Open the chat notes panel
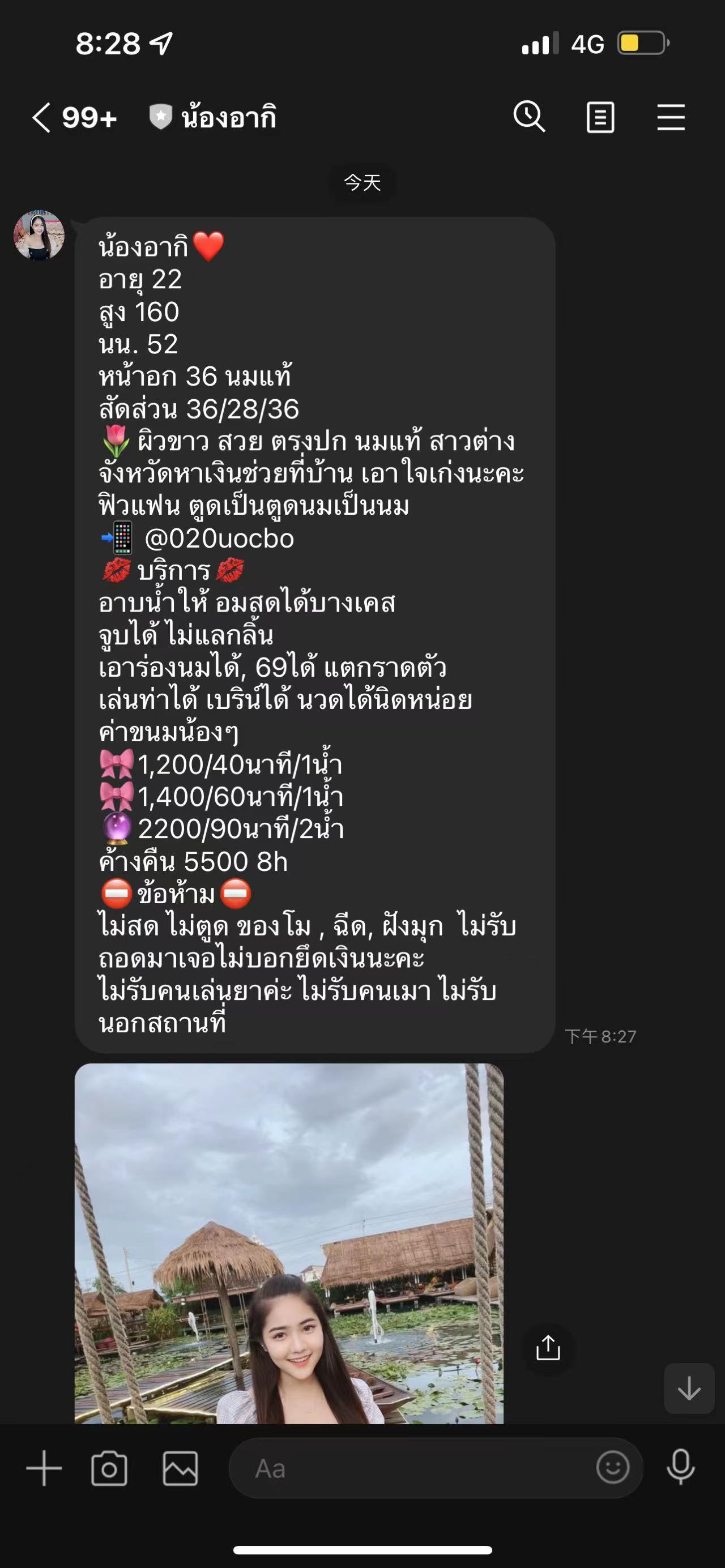Viewport: 725px width, 1568px height. pos(600,117)
